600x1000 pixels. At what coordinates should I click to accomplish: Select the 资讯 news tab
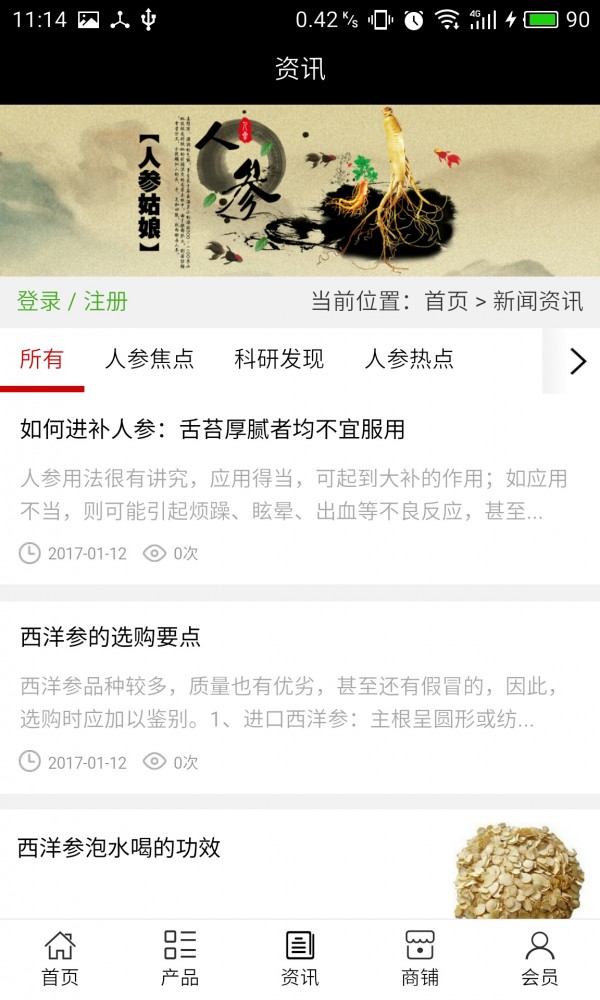point(300,958)
